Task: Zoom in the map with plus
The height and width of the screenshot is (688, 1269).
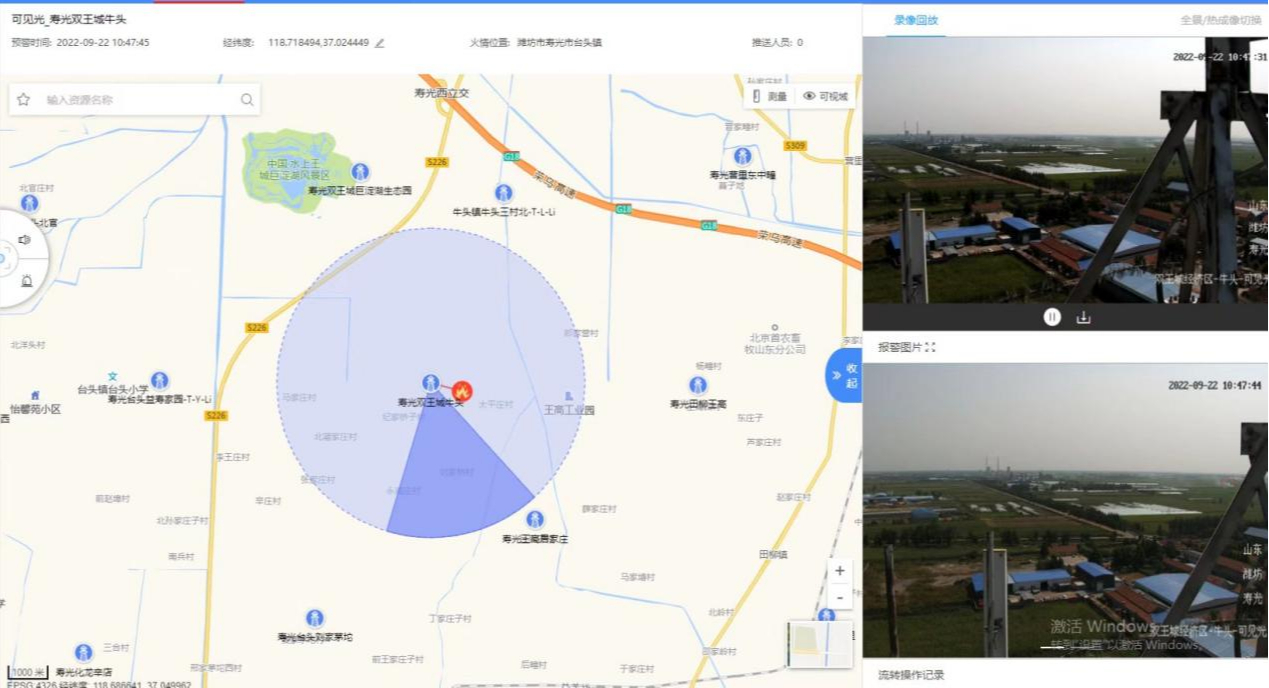Action: pos(840,571)
